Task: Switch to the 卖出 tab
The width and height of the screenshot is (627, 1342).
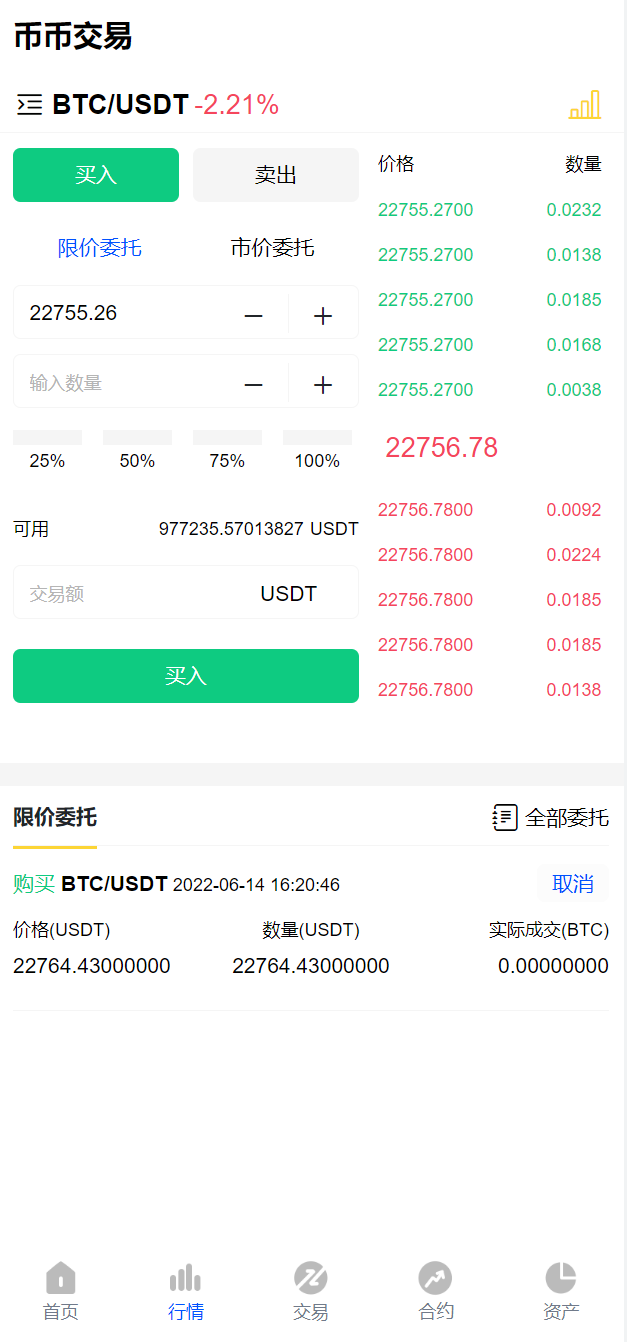Action: (x=275, y=175)
